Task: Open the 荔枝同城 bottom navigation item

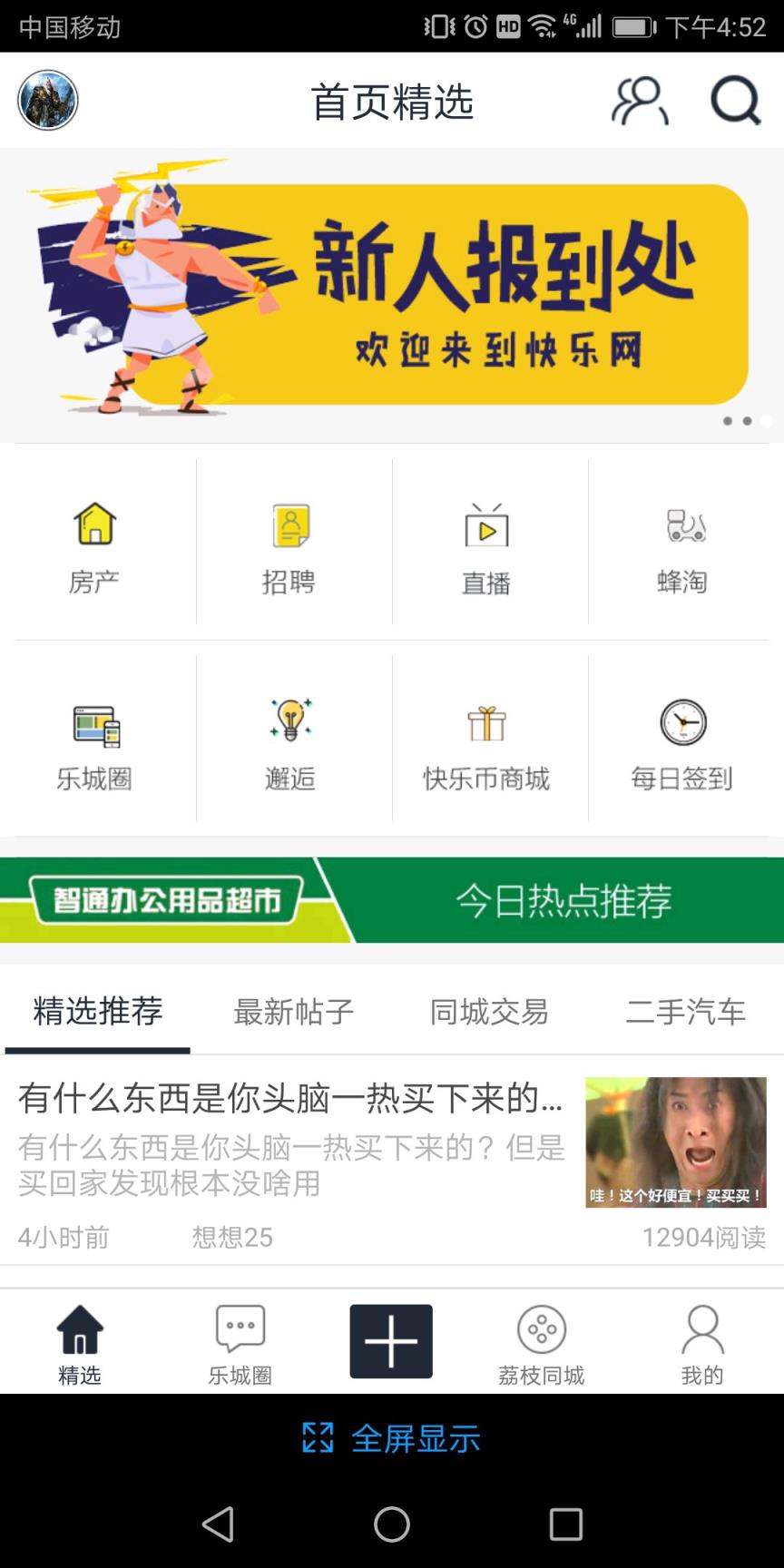Action: [x=542, y=1341]
